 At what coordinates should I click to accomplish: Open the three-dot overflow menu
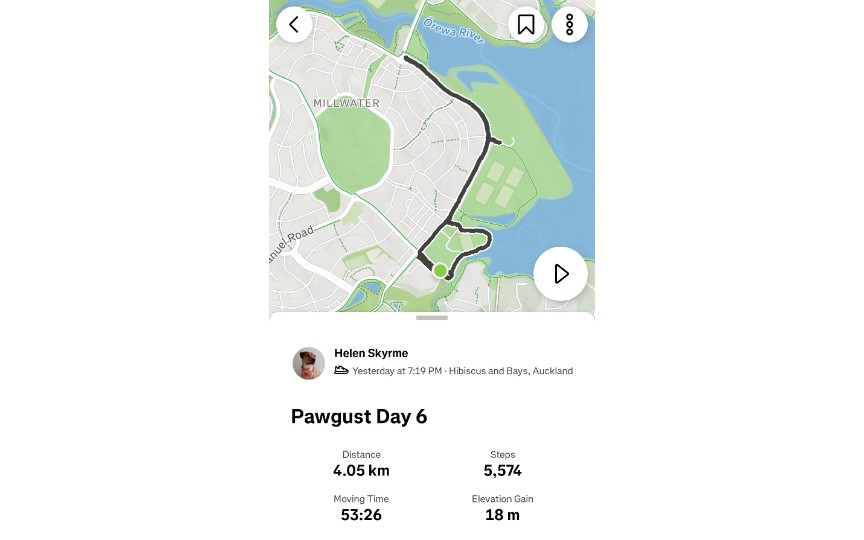[x=569, y=24]
